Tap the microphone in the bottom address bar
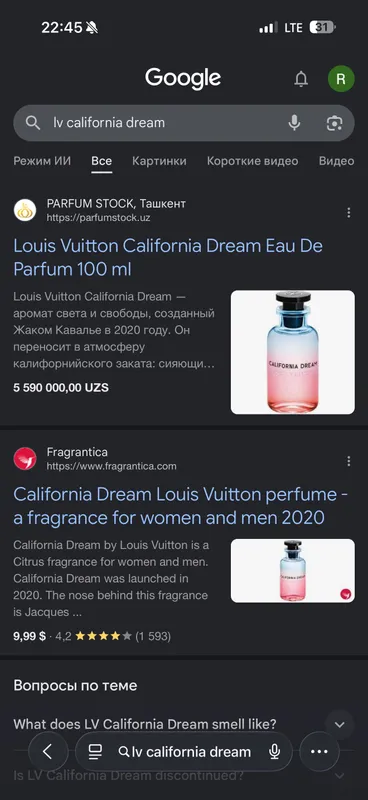The height and width of the screenshot is (800, 368). (x=275, y=752)
